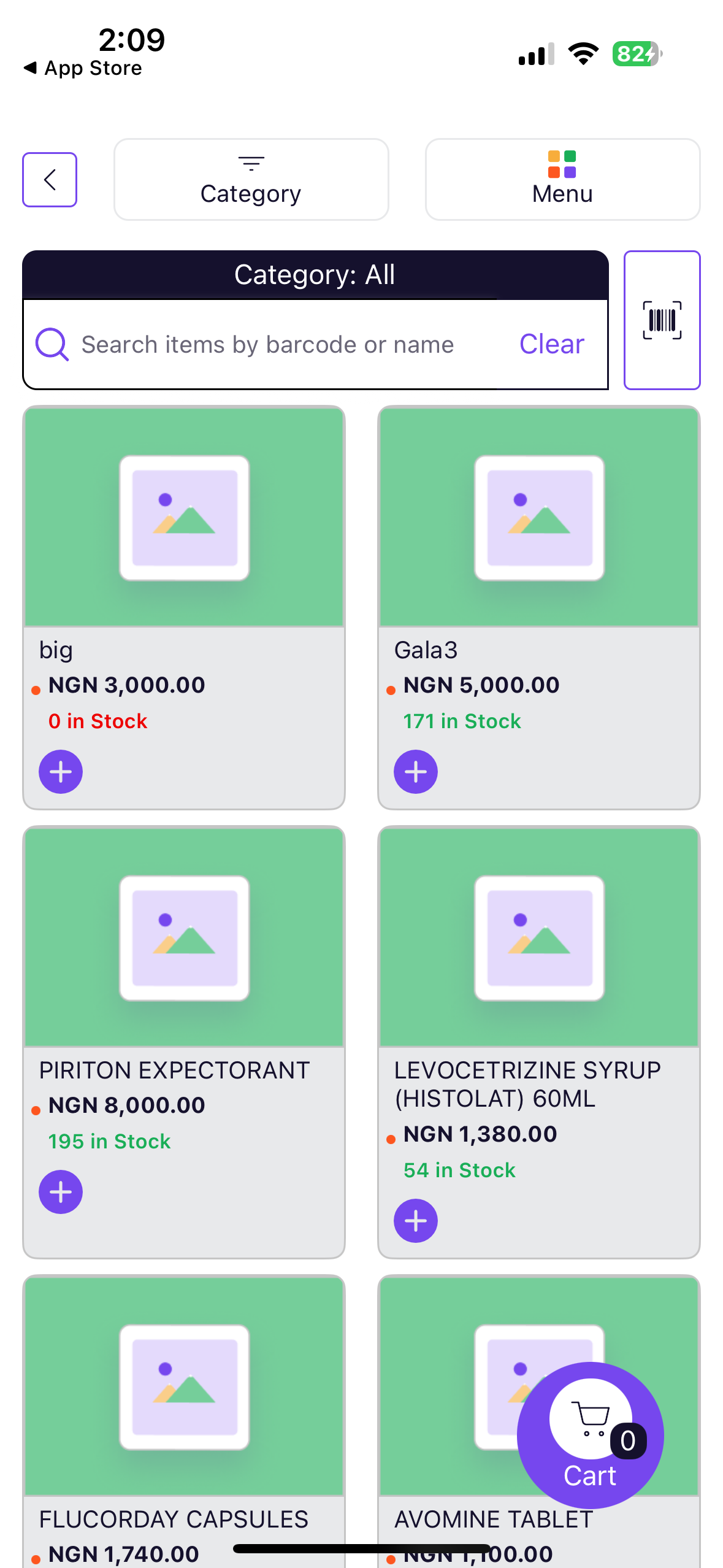Image resolution: width=723 pixels, height=1568 pixels.
Task: Return to the App Store
Action: (x=82, y=68)
